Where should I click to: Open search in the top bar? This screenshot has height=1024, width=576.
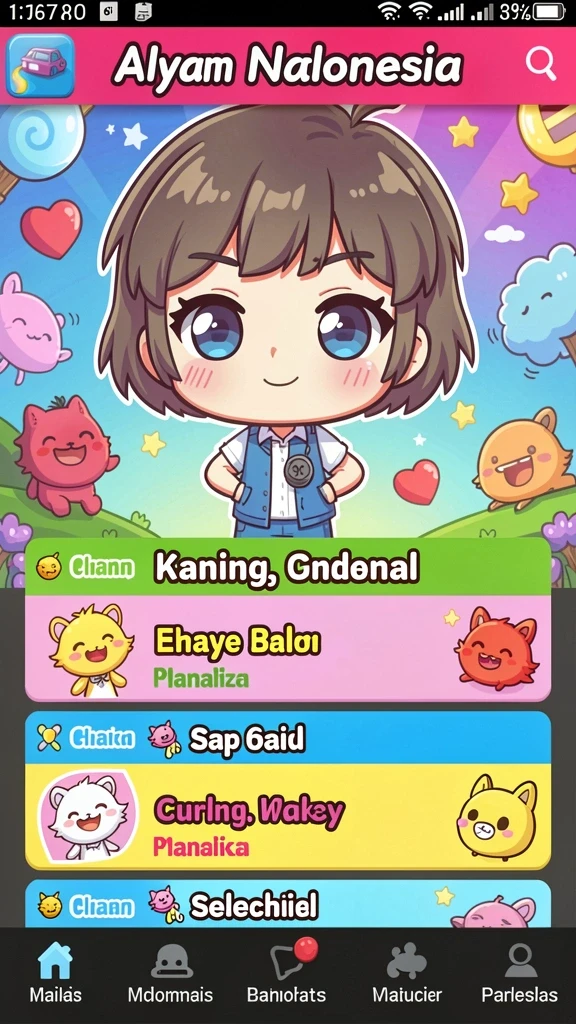[541, 65]
